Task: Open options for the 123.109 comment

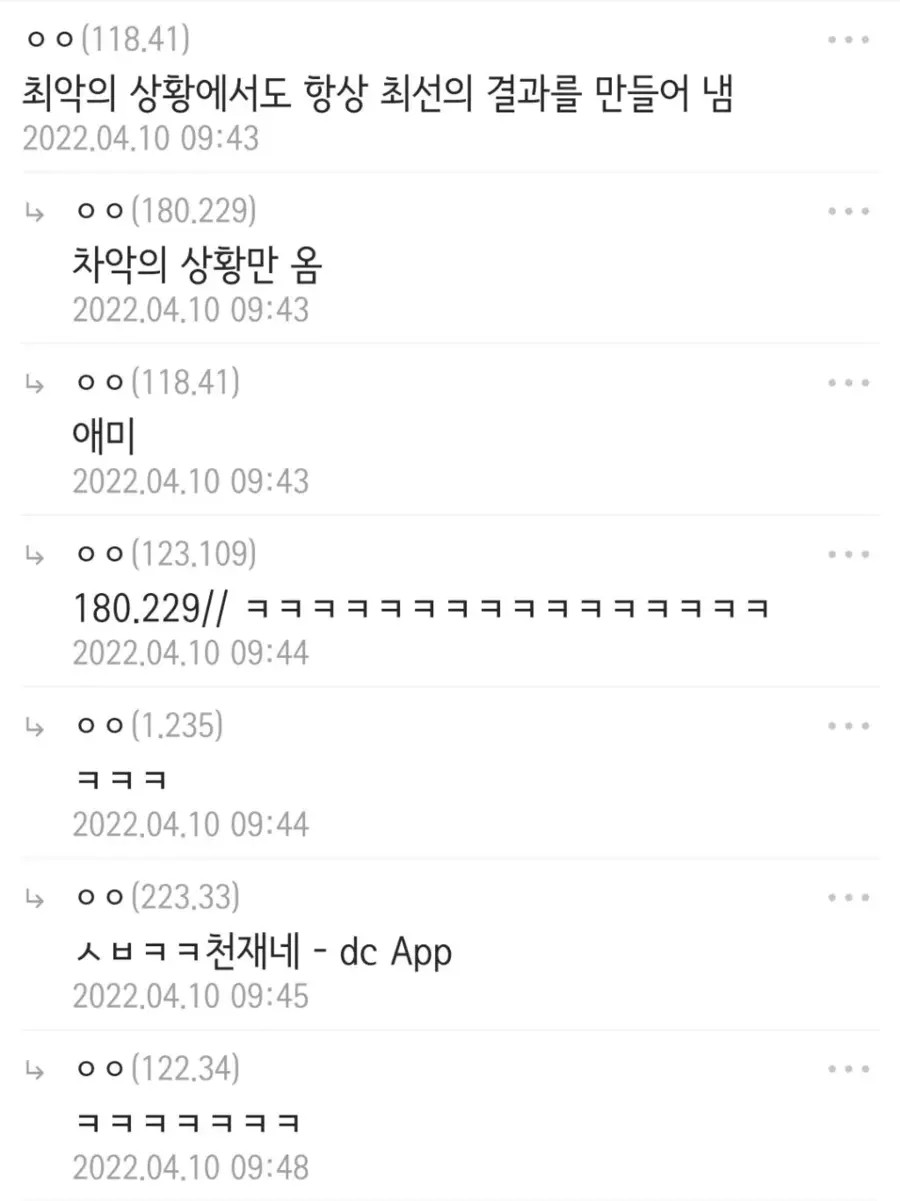Action: (x=849, y=553)
